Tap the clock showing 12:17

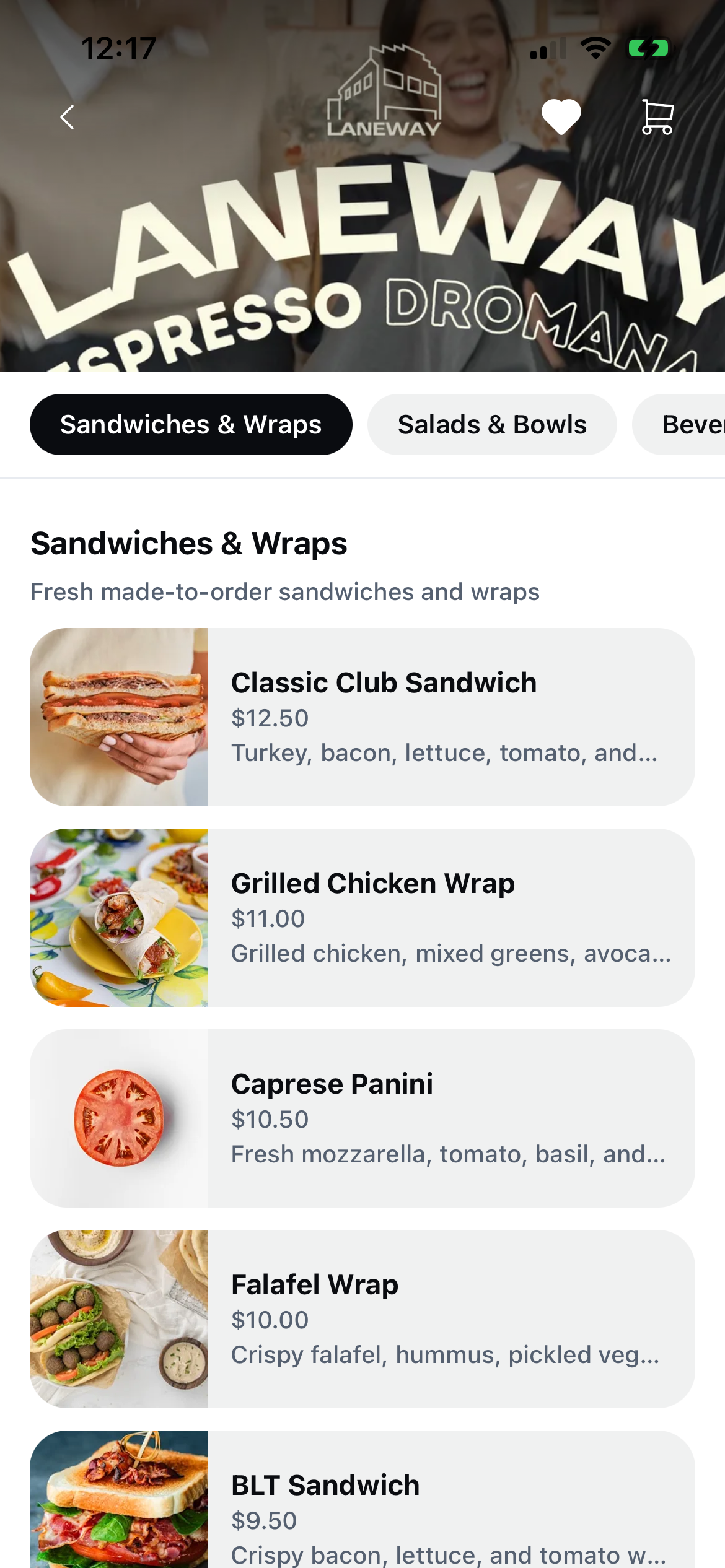118,48
